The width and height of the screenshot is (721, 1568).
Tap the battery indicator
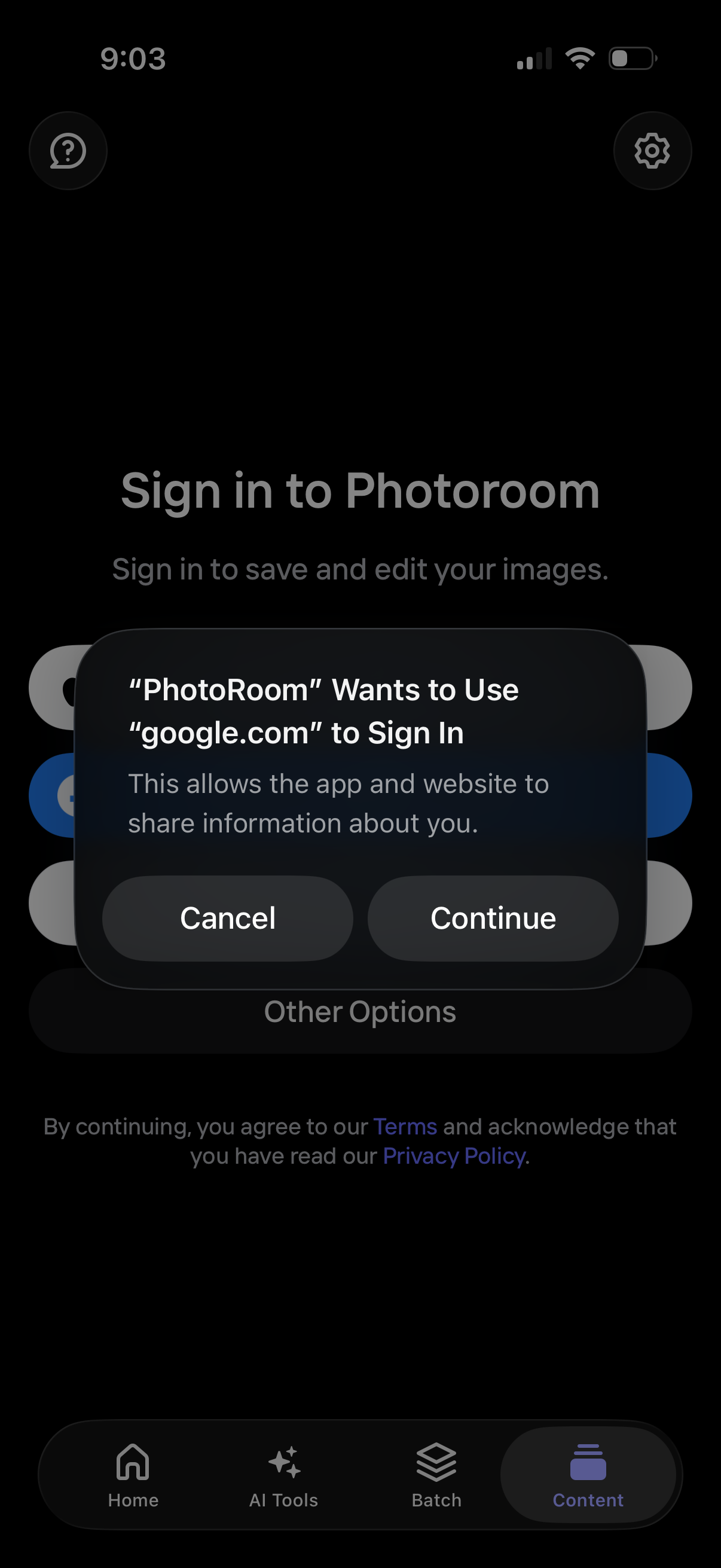(x=631, y=57)
